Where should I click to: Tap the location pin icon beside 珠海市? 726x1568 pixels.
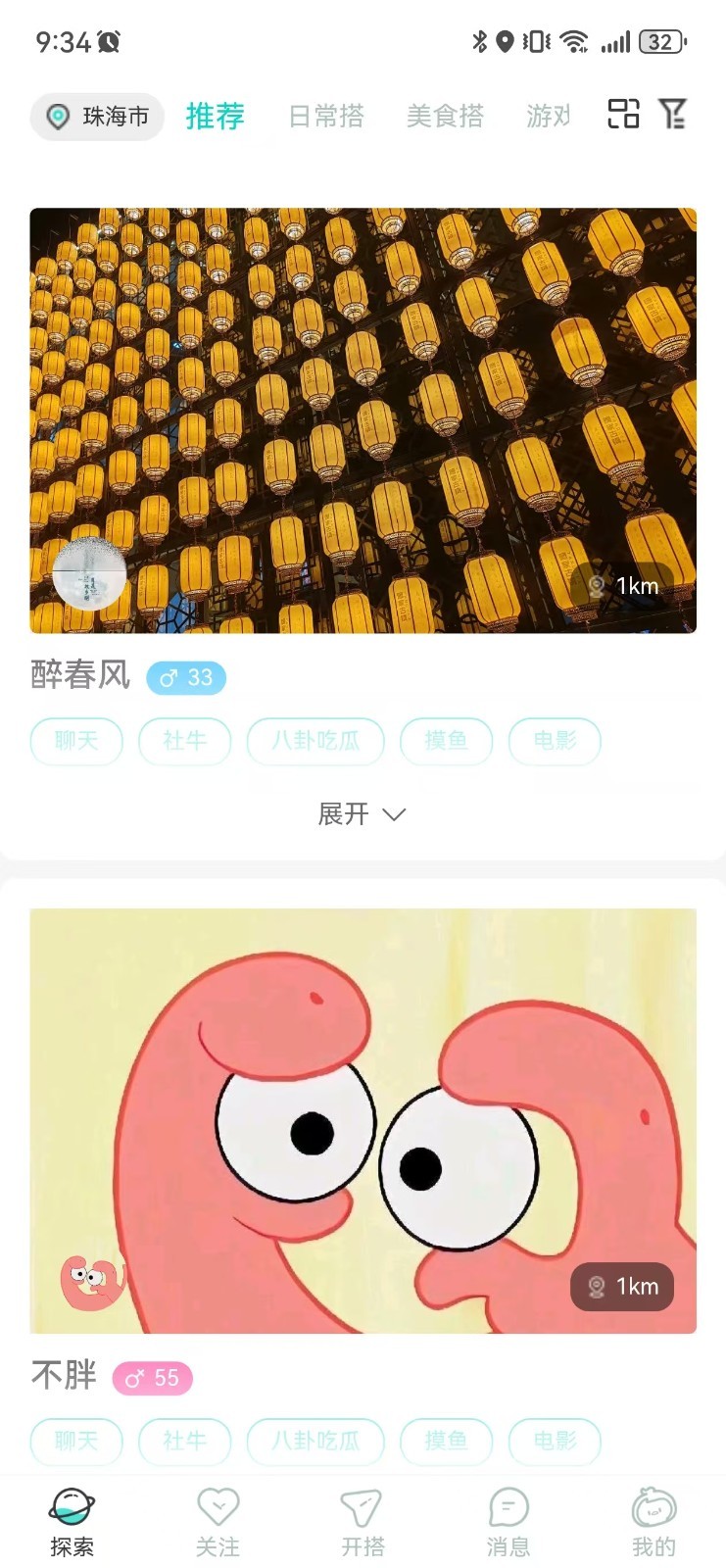[x=59, y=117]
